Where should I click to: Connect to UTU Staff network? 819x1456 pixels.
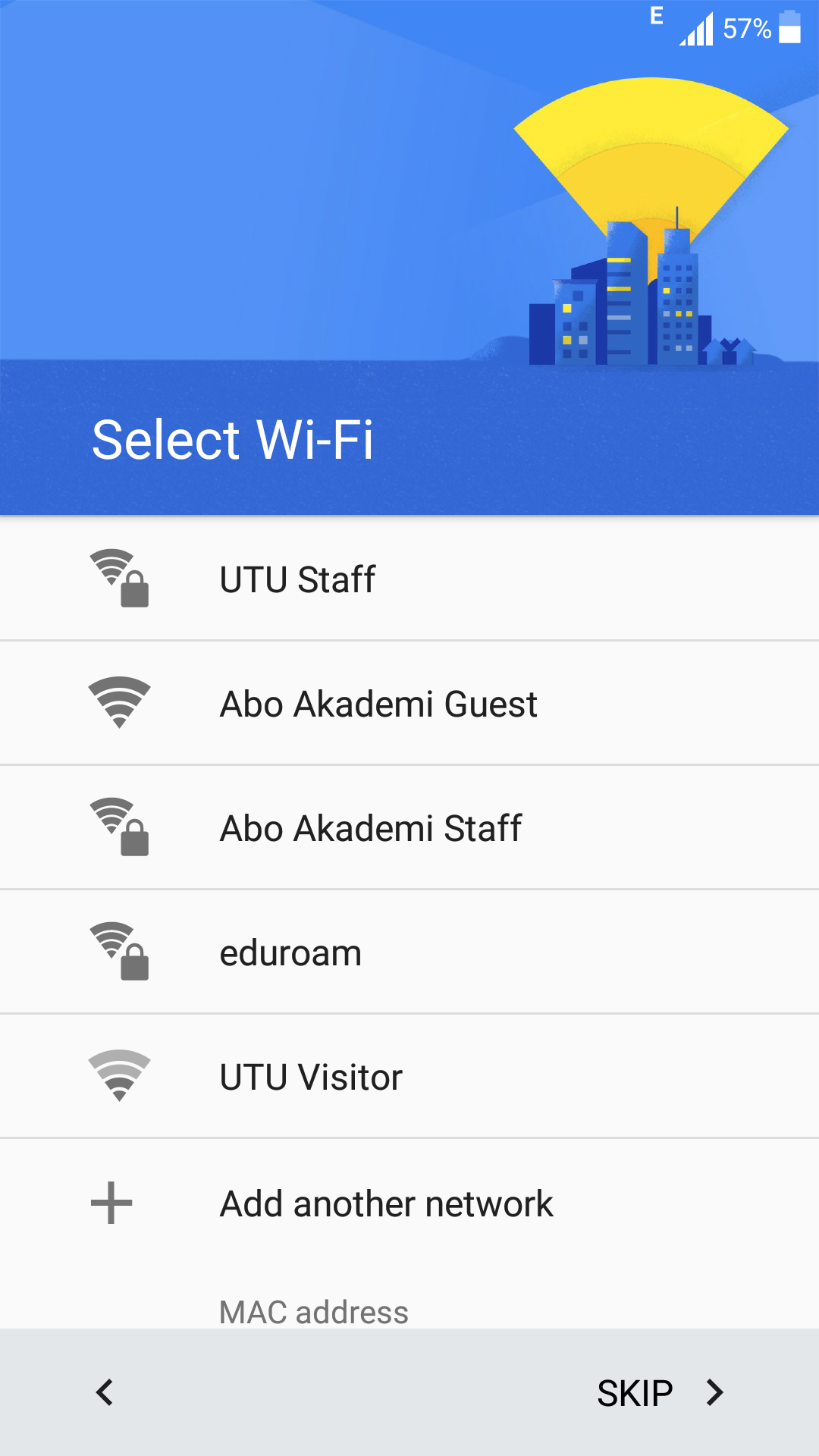pos(409,579)
